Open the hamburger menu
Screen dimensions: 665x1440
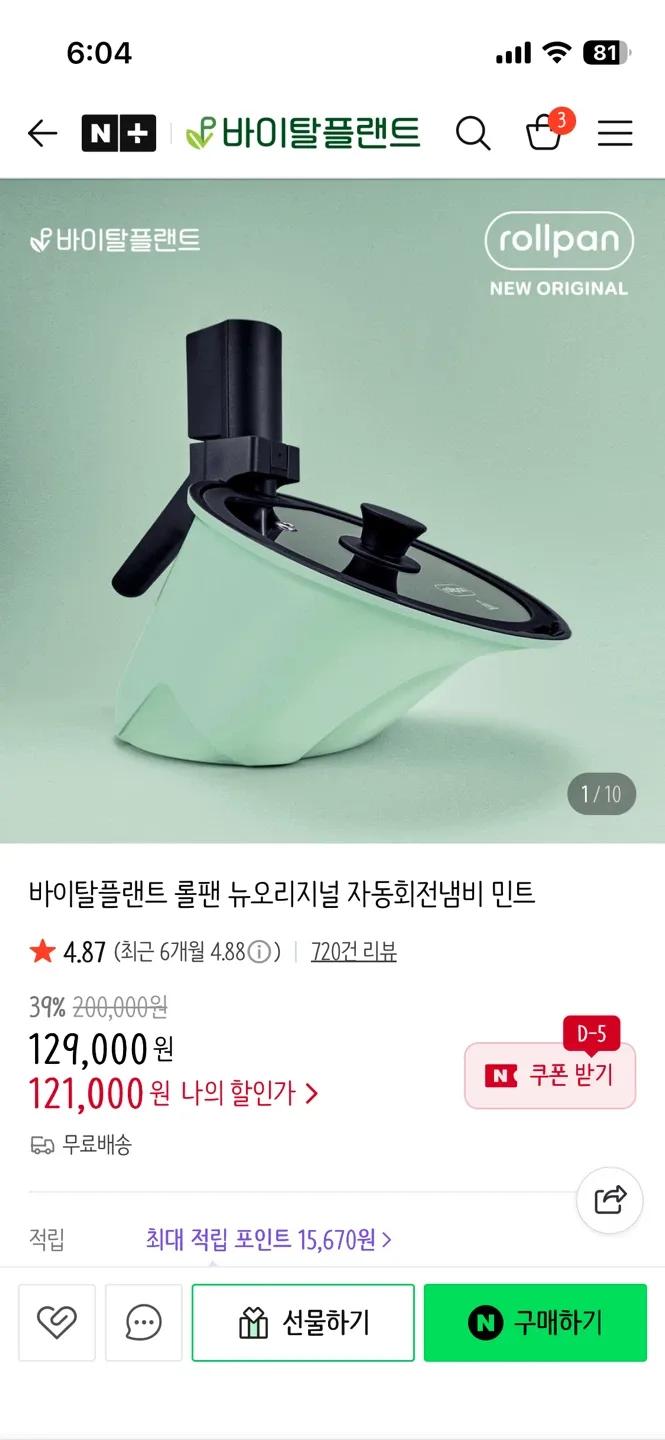pyautogui.click(x=615, y=133)
